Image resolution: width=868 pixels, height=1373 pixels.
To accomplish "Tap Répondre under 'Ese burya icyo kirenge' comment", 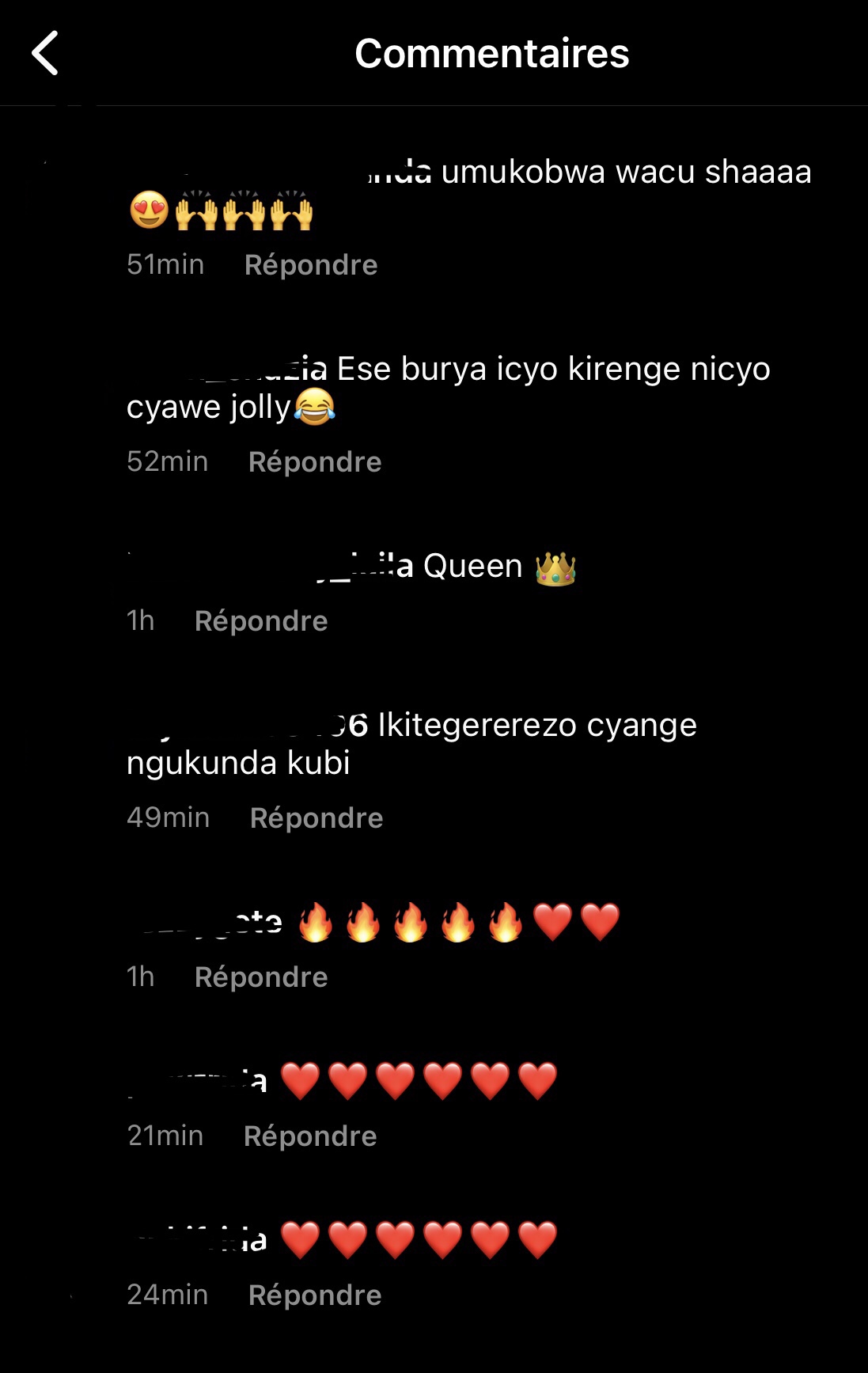I will pos(314,462).
